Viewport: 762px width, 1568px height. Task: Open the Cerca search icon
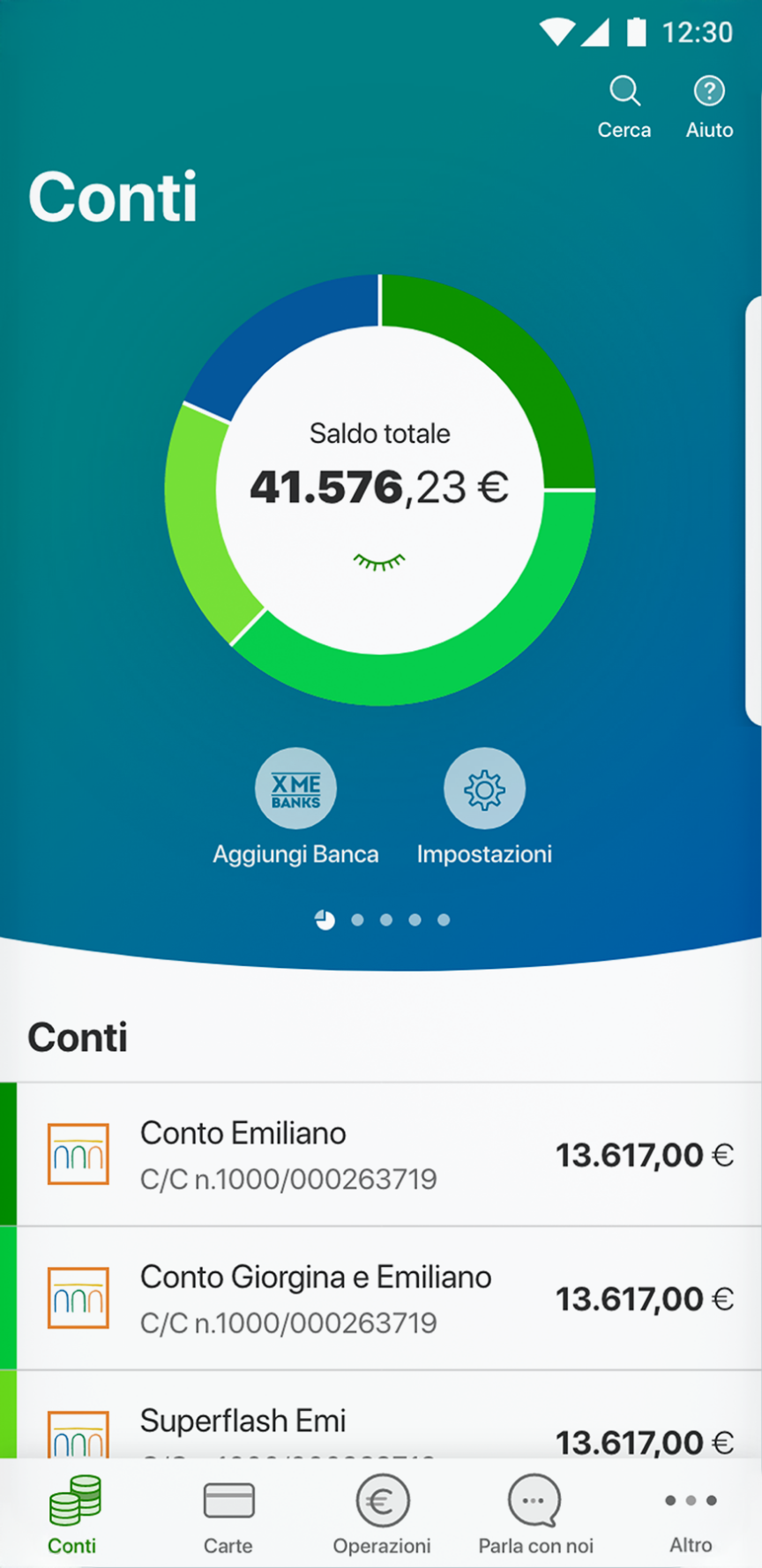click(624, 92)
